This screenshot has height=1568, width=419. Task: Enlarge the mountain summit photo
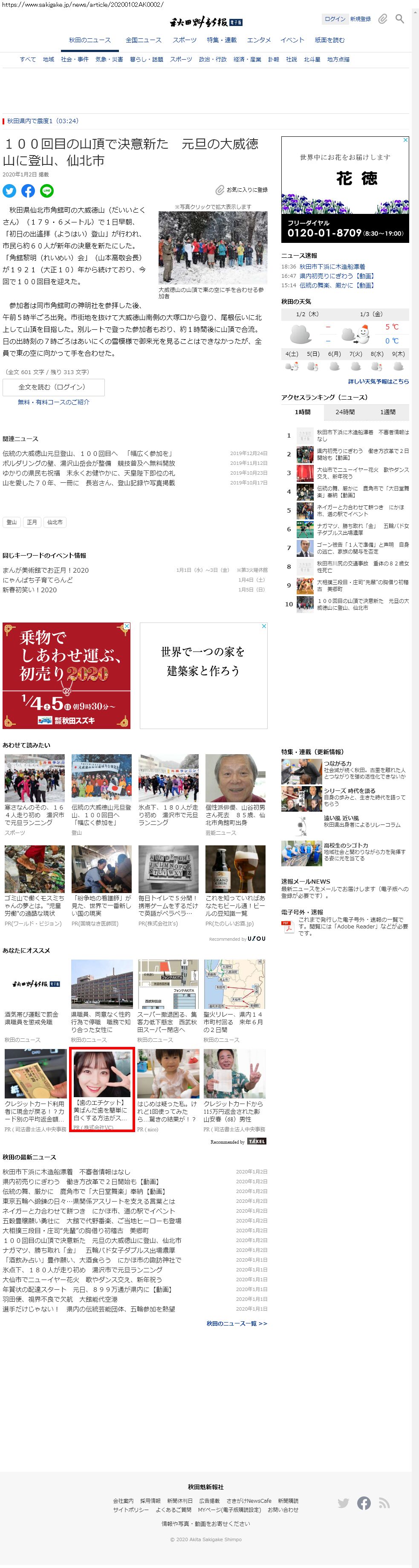tap(213, 248)
